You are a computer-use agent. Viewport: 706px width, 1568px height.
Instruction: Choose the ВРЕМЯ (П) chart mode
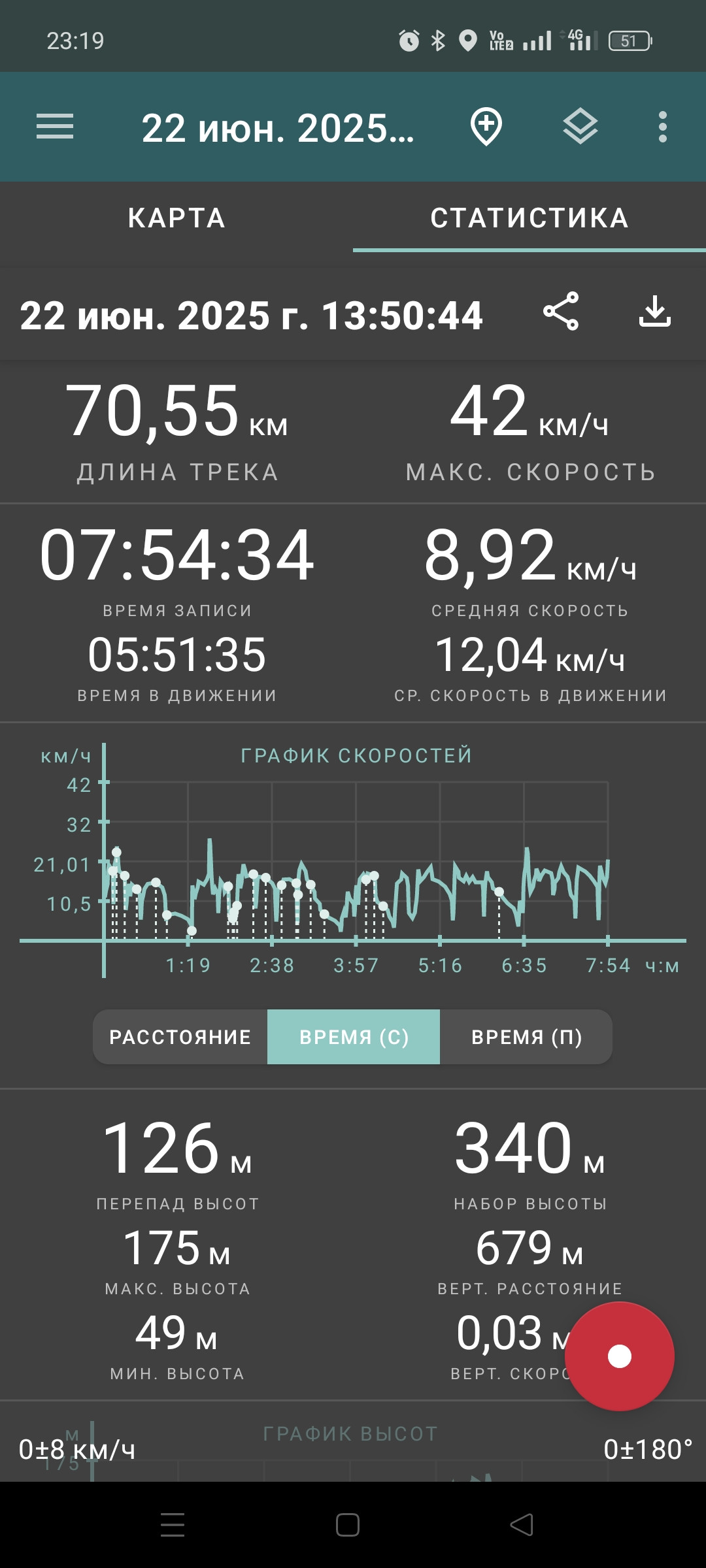(526, 1037)
